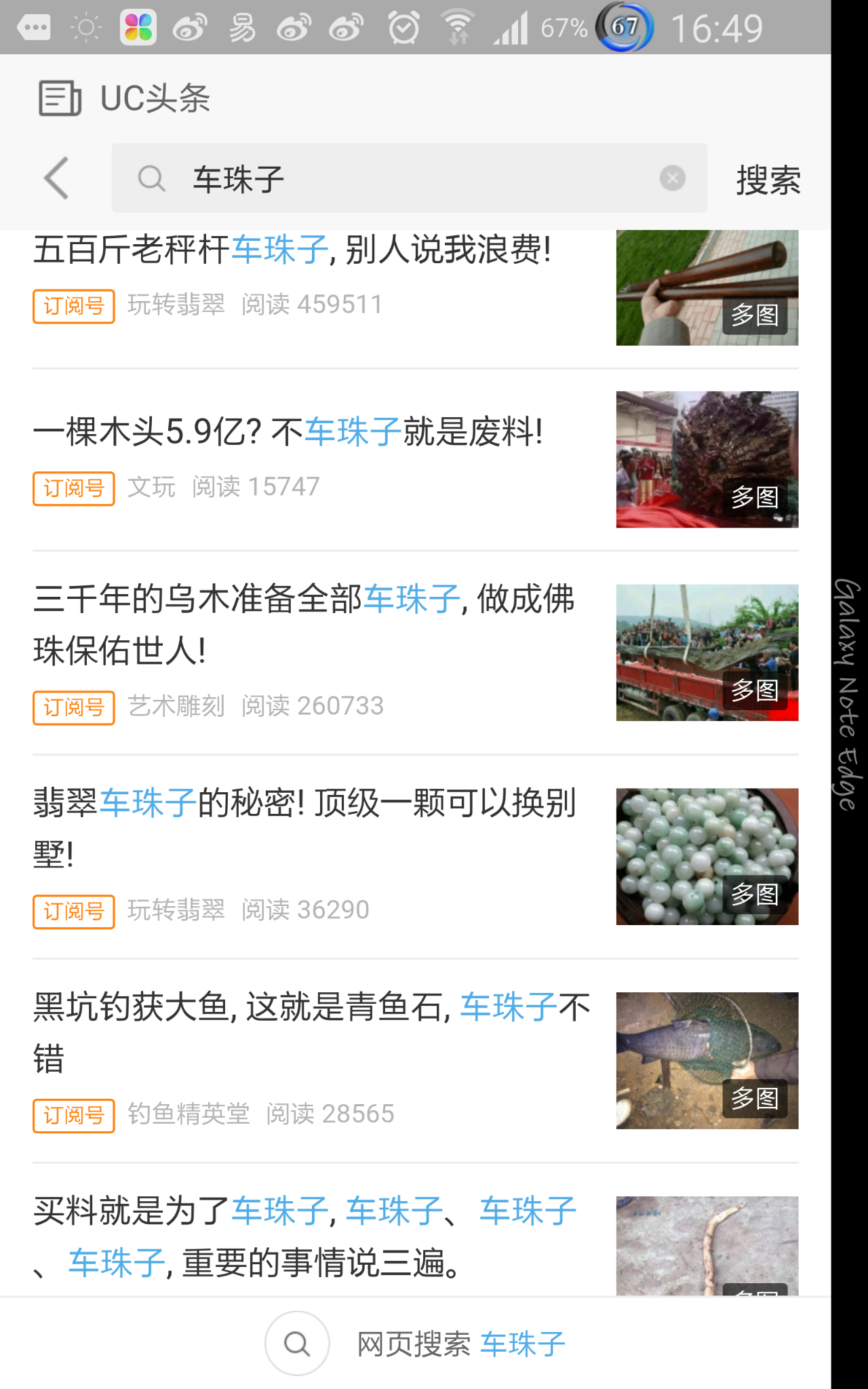This screenshot has width=868, height=1389.
Task: Tap the Wi-Fi icon in status bar
Action: coord(458,27)
